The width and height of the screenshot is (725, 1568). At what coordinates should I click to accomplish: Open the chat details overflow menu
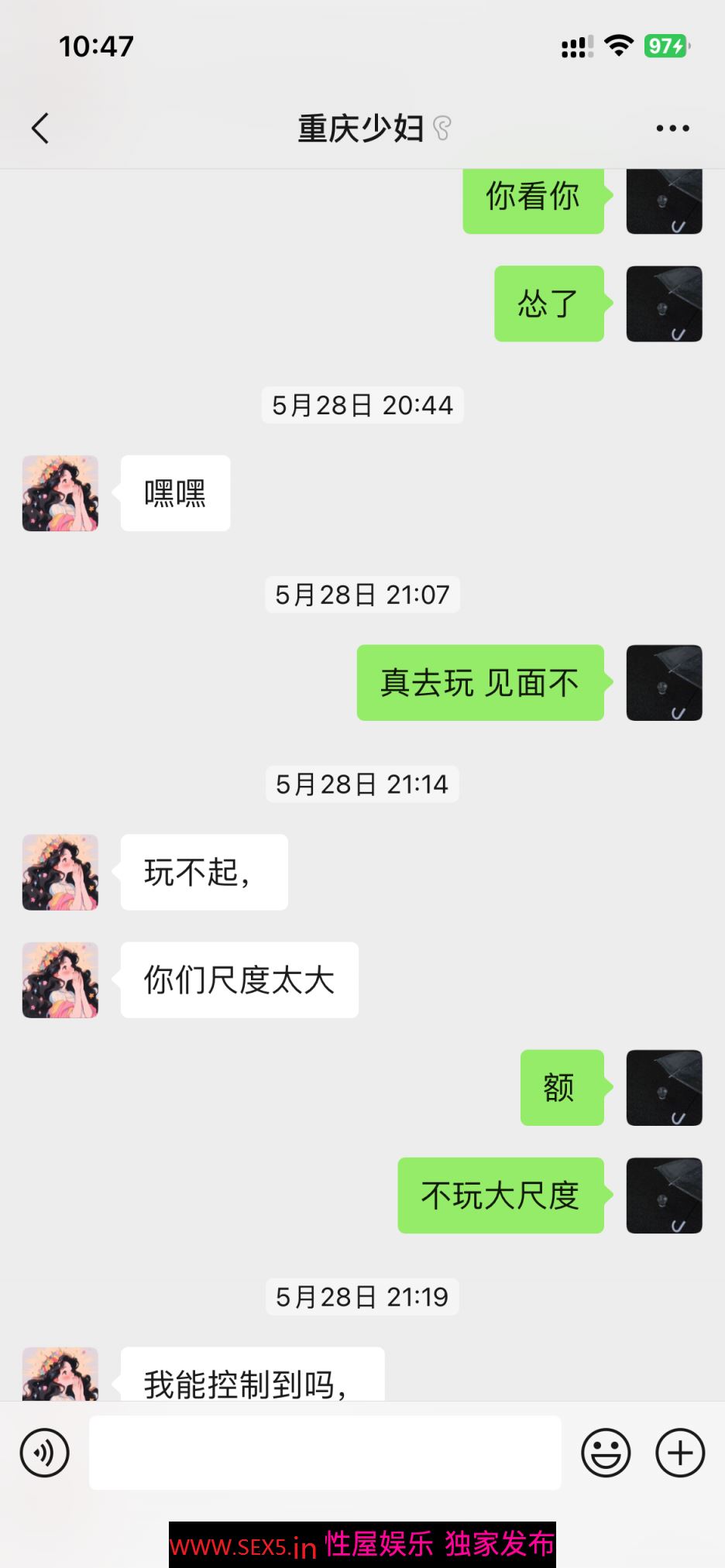click(672, 129)
